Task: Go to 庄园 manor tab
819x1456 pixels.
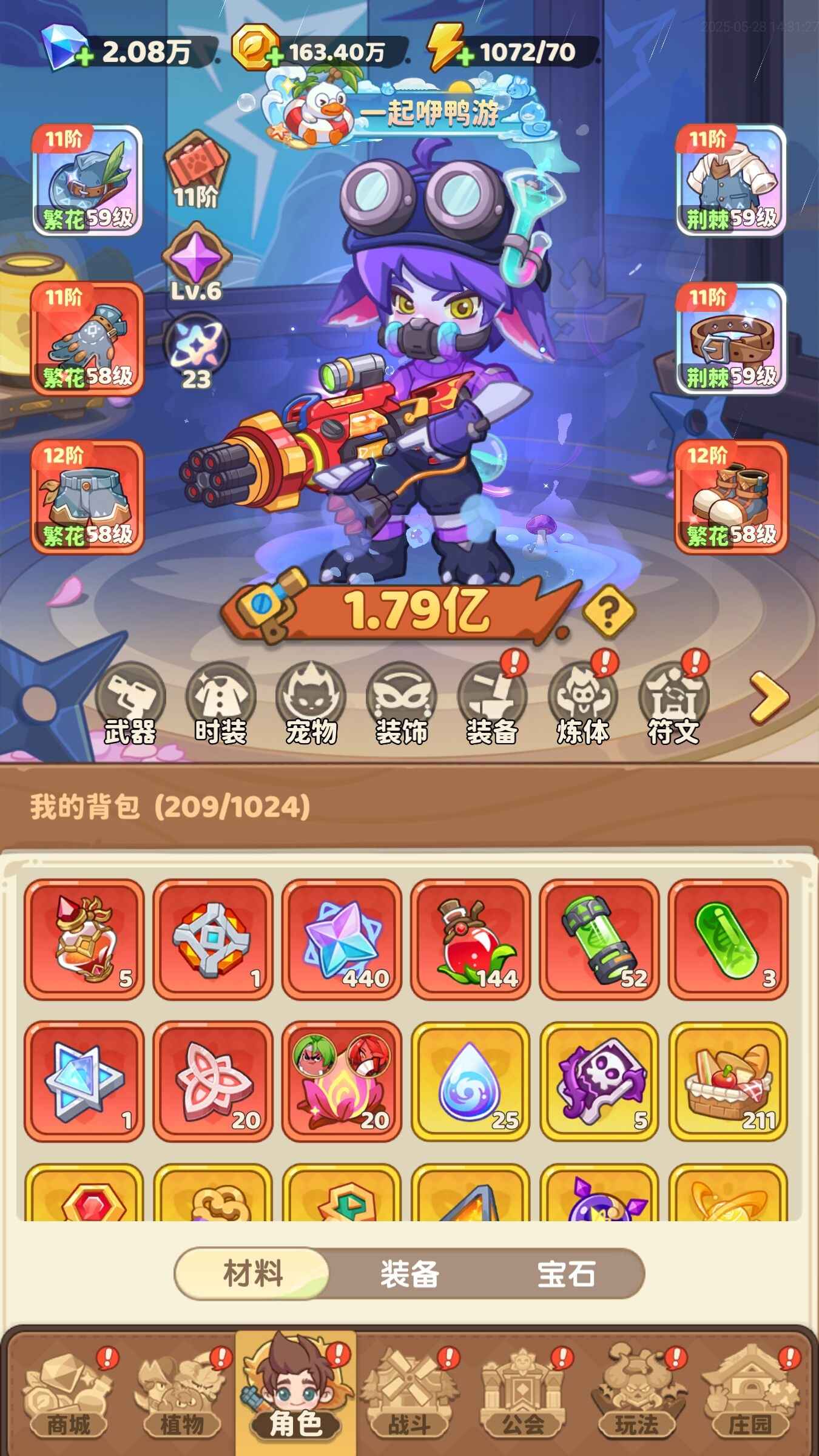Action: click(750, 1401)
